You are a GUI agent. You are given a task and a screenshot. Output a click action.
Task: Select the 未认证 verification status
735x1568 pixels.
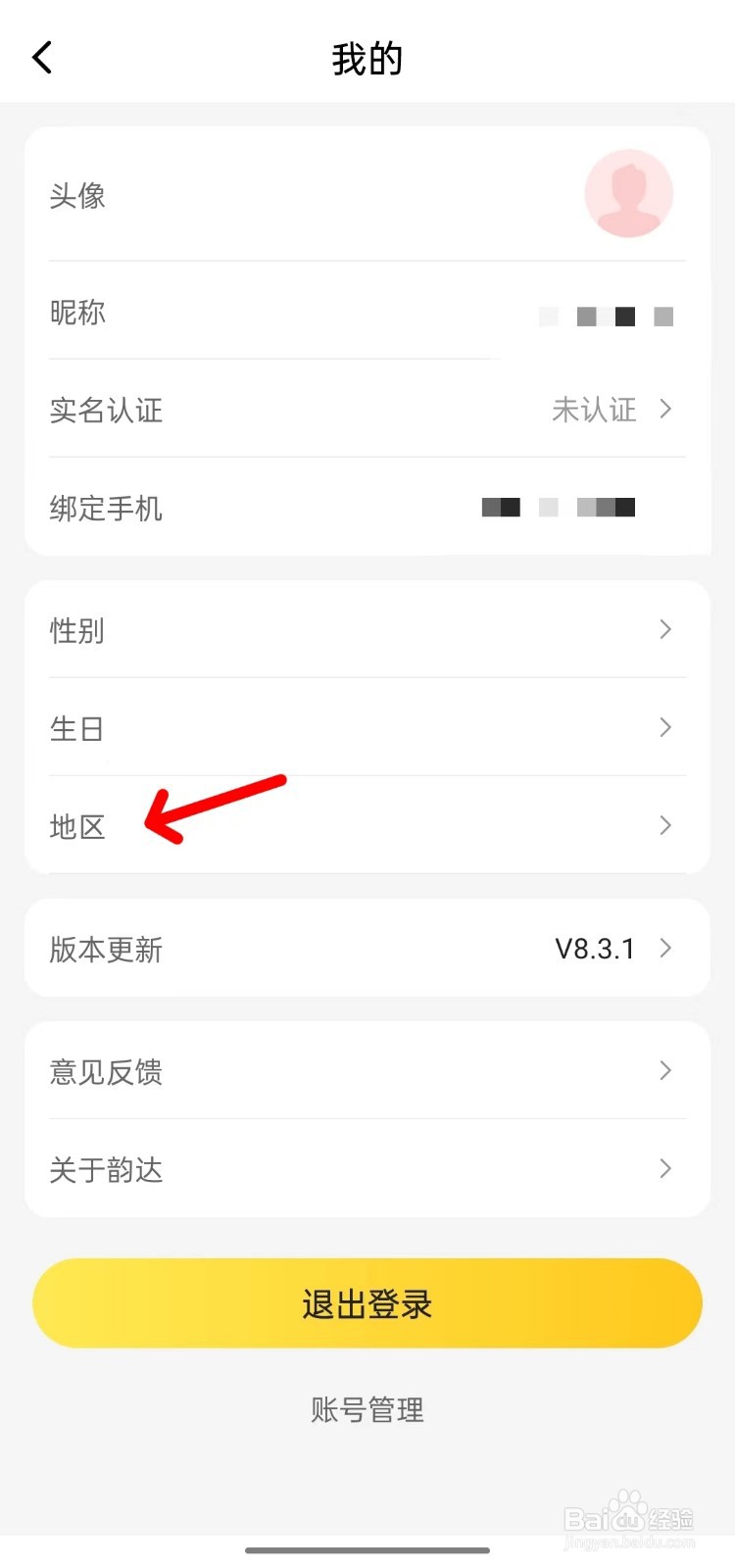pyautogui.click(x=594, y=410)
